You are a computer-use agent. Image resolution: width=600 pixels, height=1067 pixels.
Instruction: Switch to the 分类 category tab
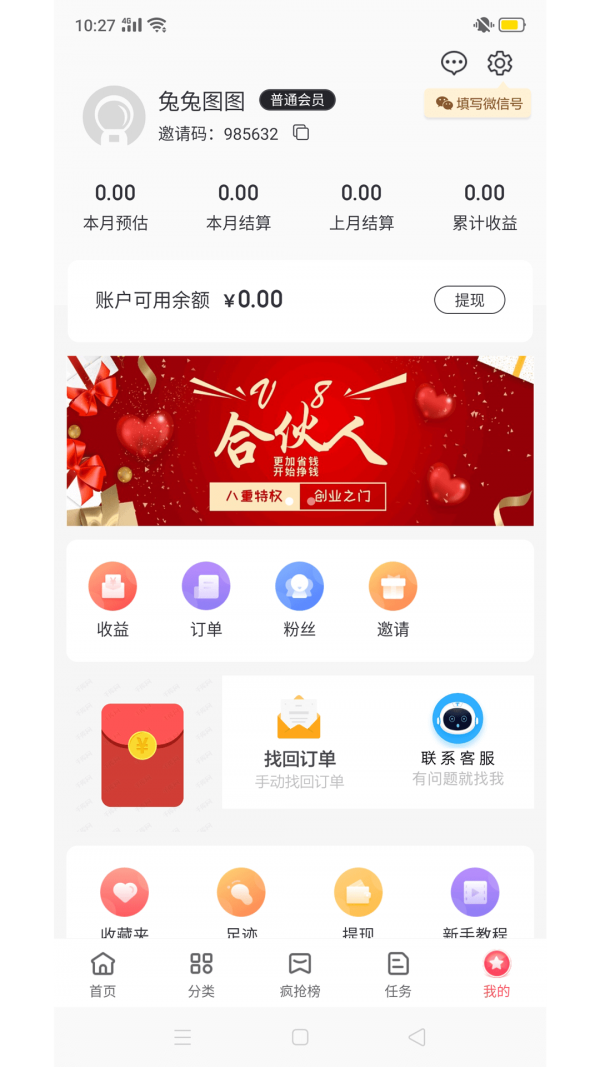(x=201, y=974)
